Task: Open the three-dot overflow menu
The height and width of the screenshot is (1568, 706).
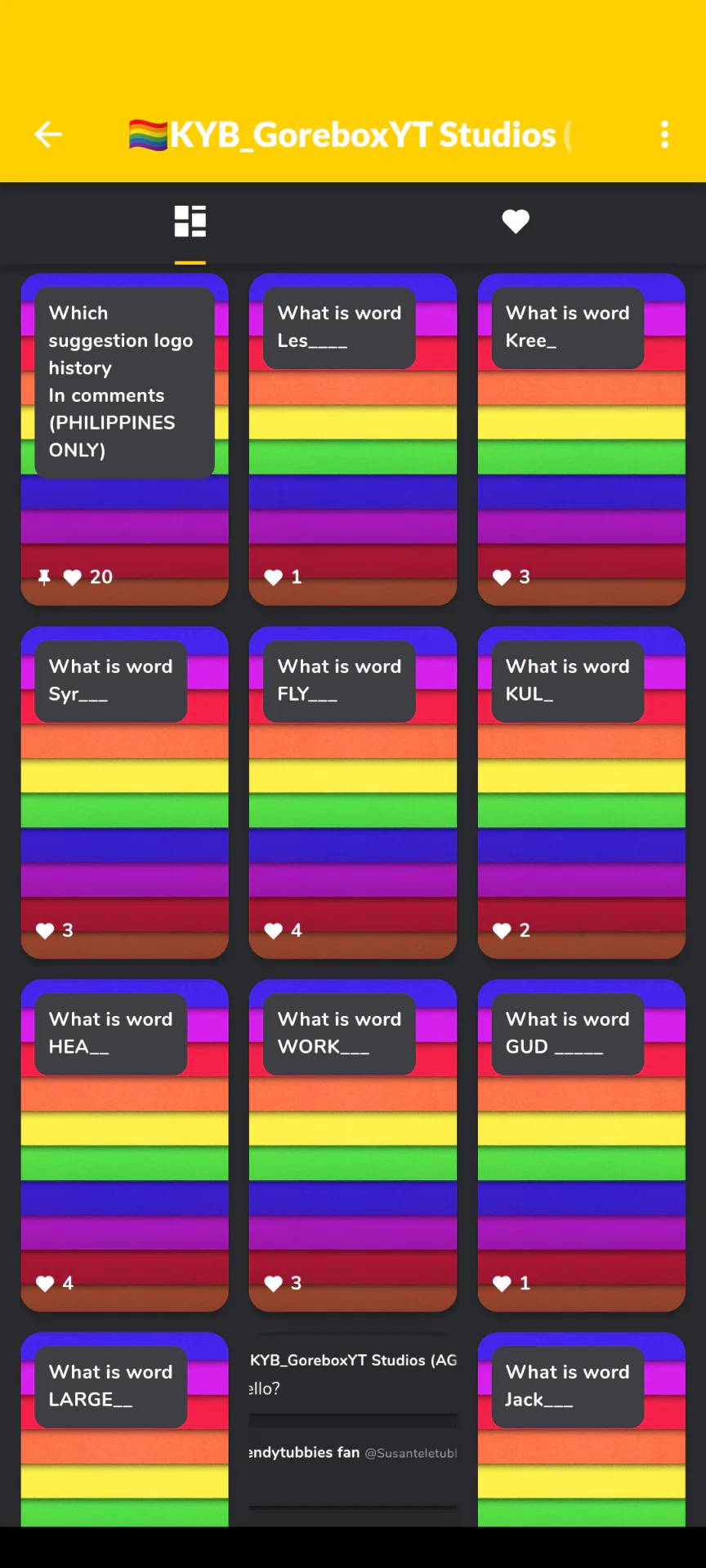Action: [x=664, y=135]
